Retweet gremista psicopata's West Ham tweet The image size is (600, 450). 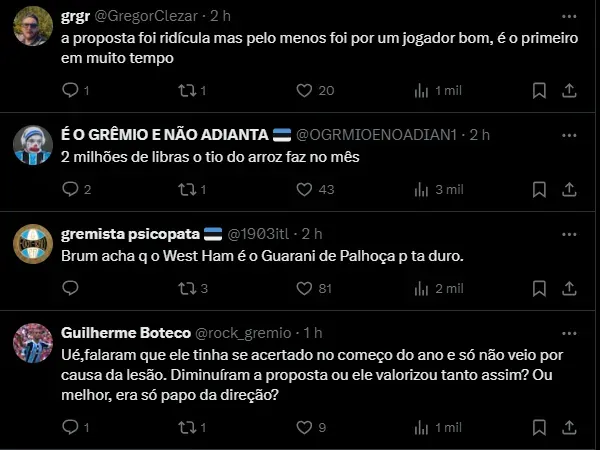coord(186,288)
